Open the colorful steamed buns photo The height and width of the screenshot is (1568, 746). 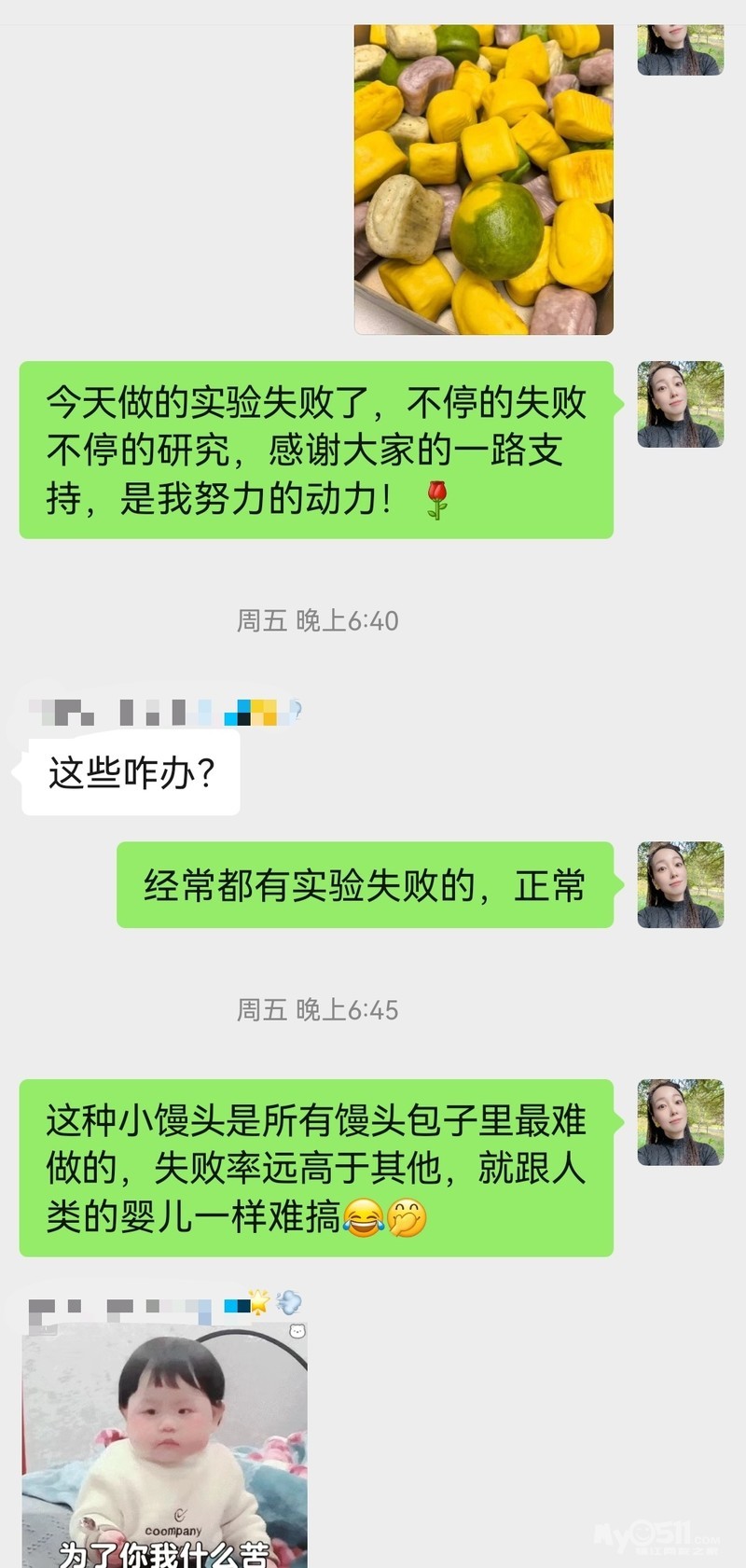click(x=483, y=177)
